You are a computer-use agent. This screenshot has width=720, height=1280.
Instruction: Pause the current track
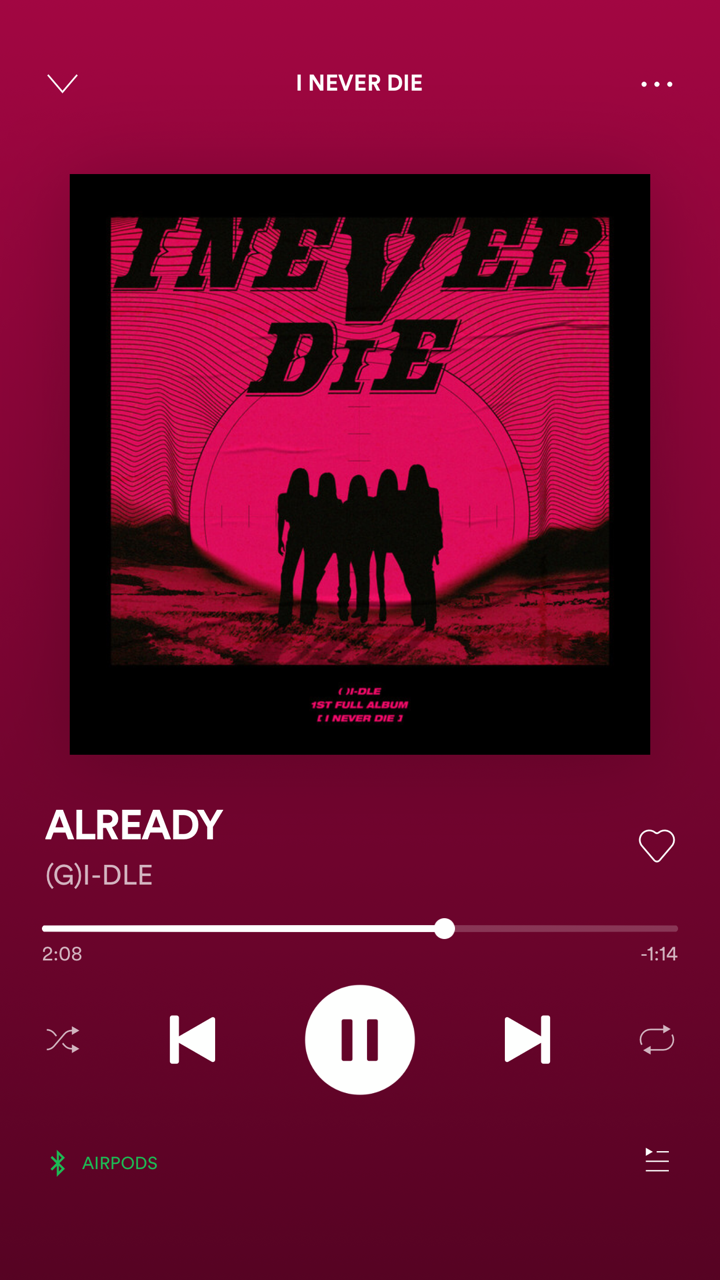point(360,1040)
